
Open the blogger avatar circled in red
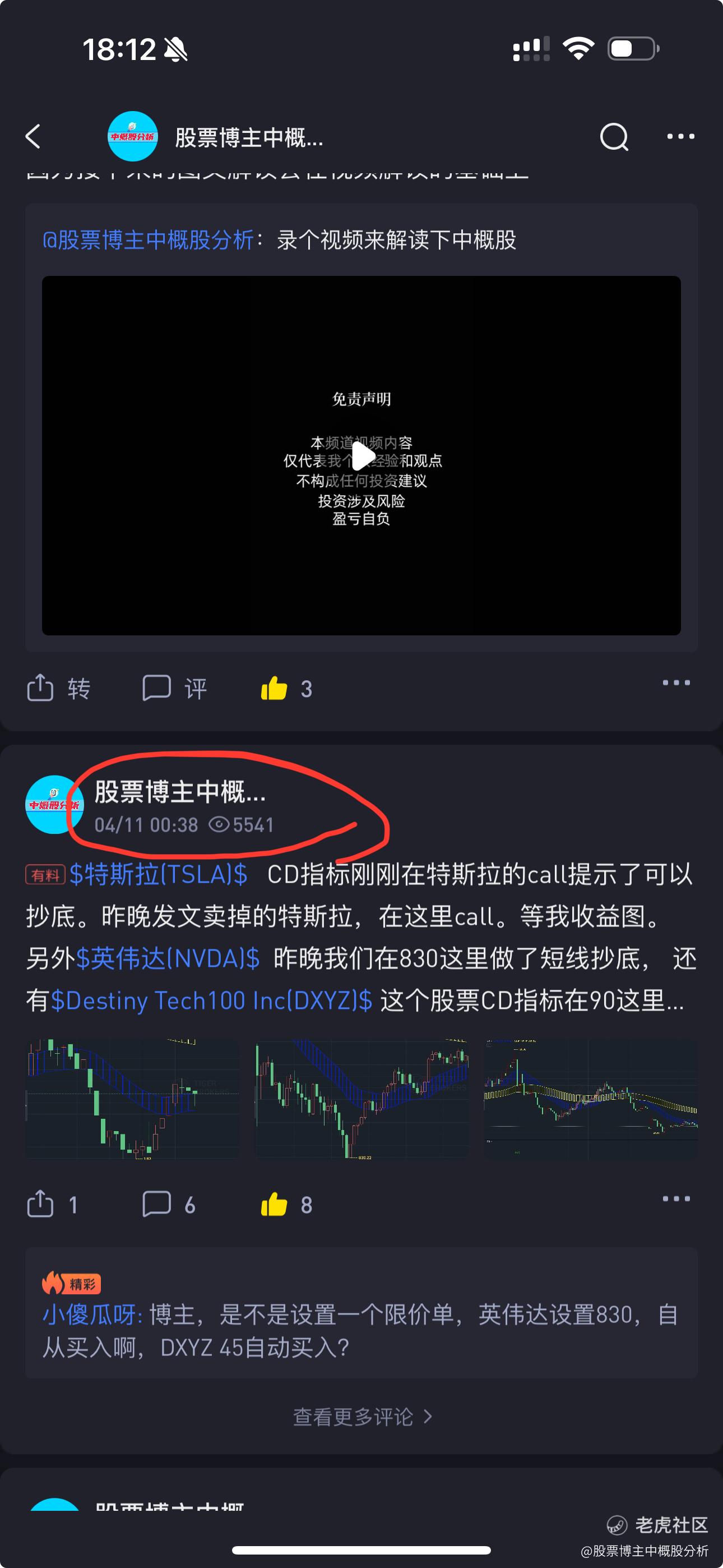(54, 803)
